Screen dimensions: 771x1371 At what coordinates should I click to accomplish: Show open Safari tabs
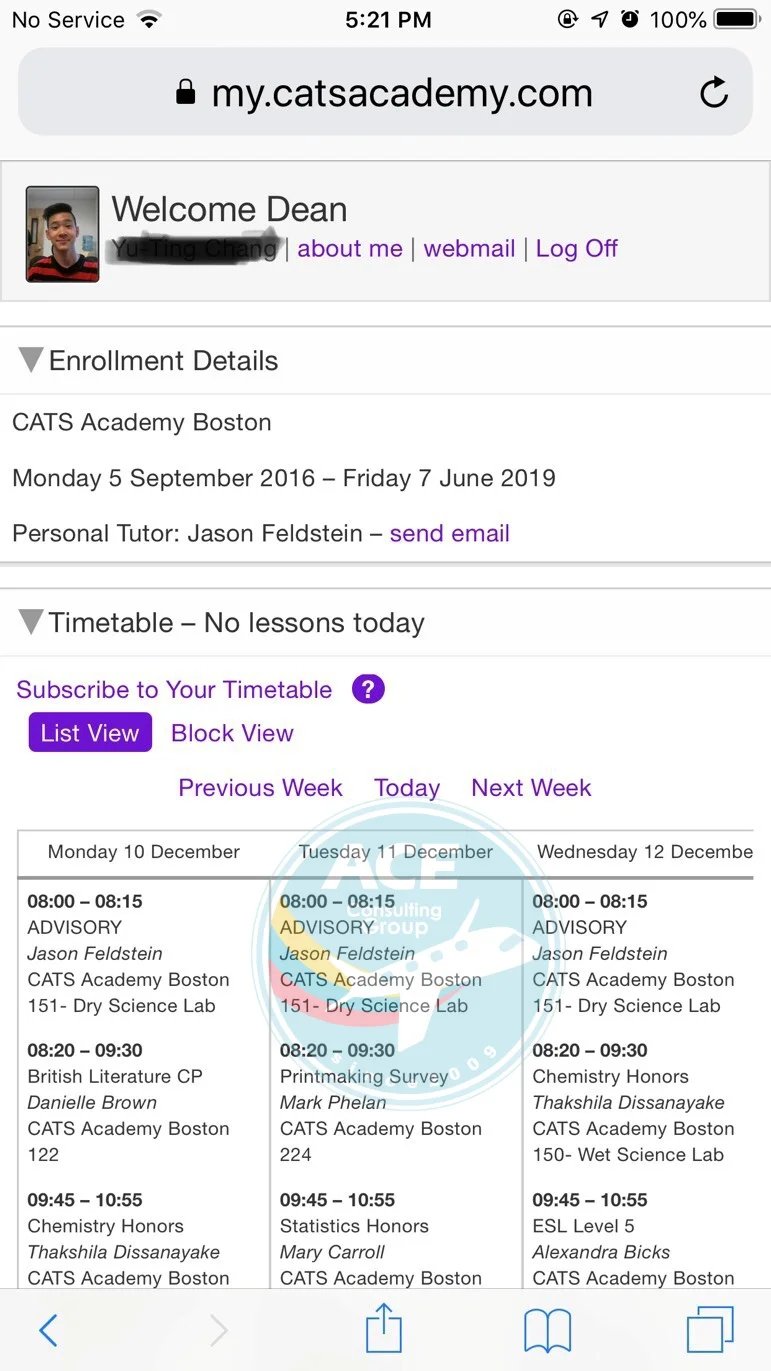pos(710,1330)
